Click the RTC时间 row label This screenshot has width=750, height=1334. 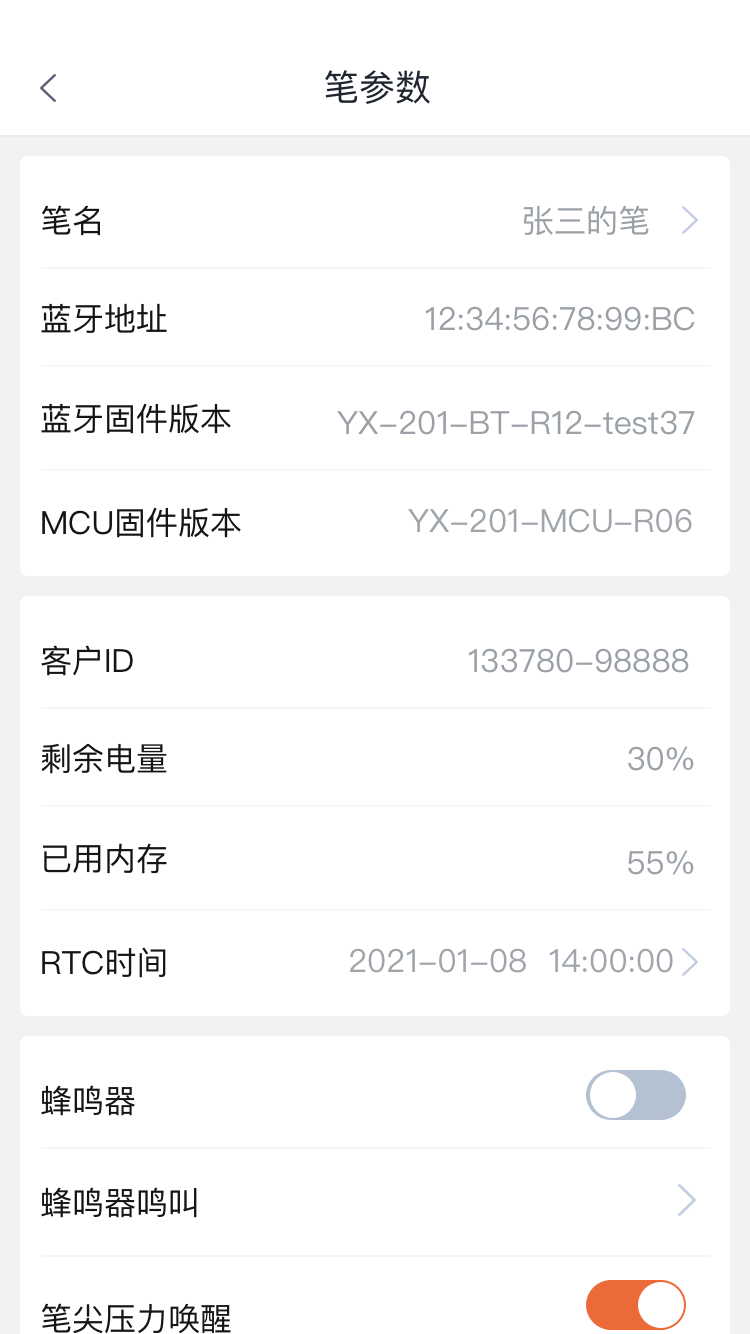point(104,962)
